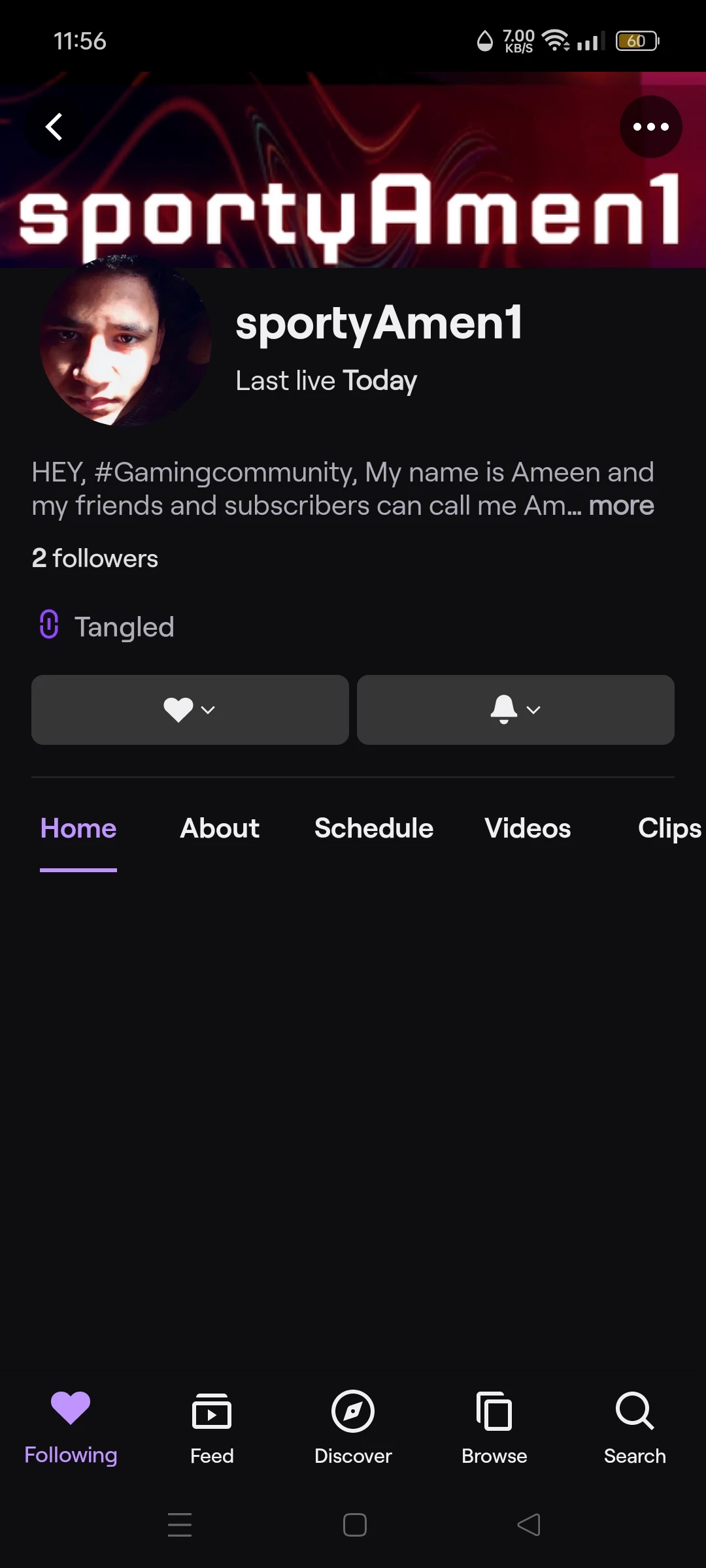The height and width of the screenshot is (1568, 706).
Task: Open the Browse section
Action: click(x=494, y=1428)
